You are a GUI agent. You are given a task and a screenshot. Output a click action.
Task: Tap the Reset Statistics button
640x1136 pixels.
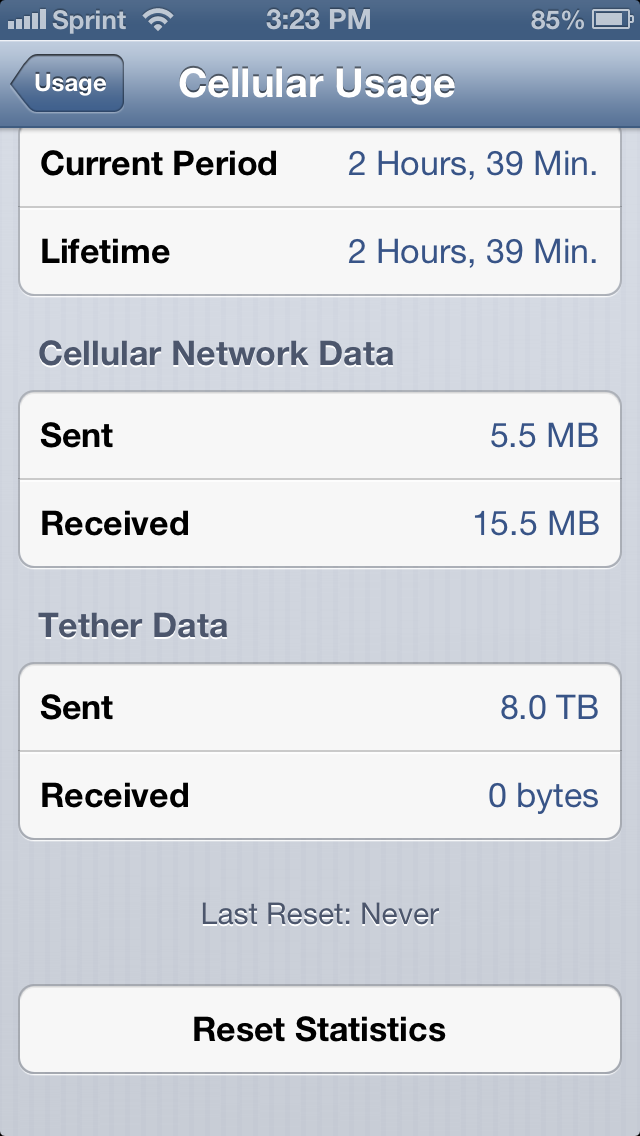(320, 1029)
